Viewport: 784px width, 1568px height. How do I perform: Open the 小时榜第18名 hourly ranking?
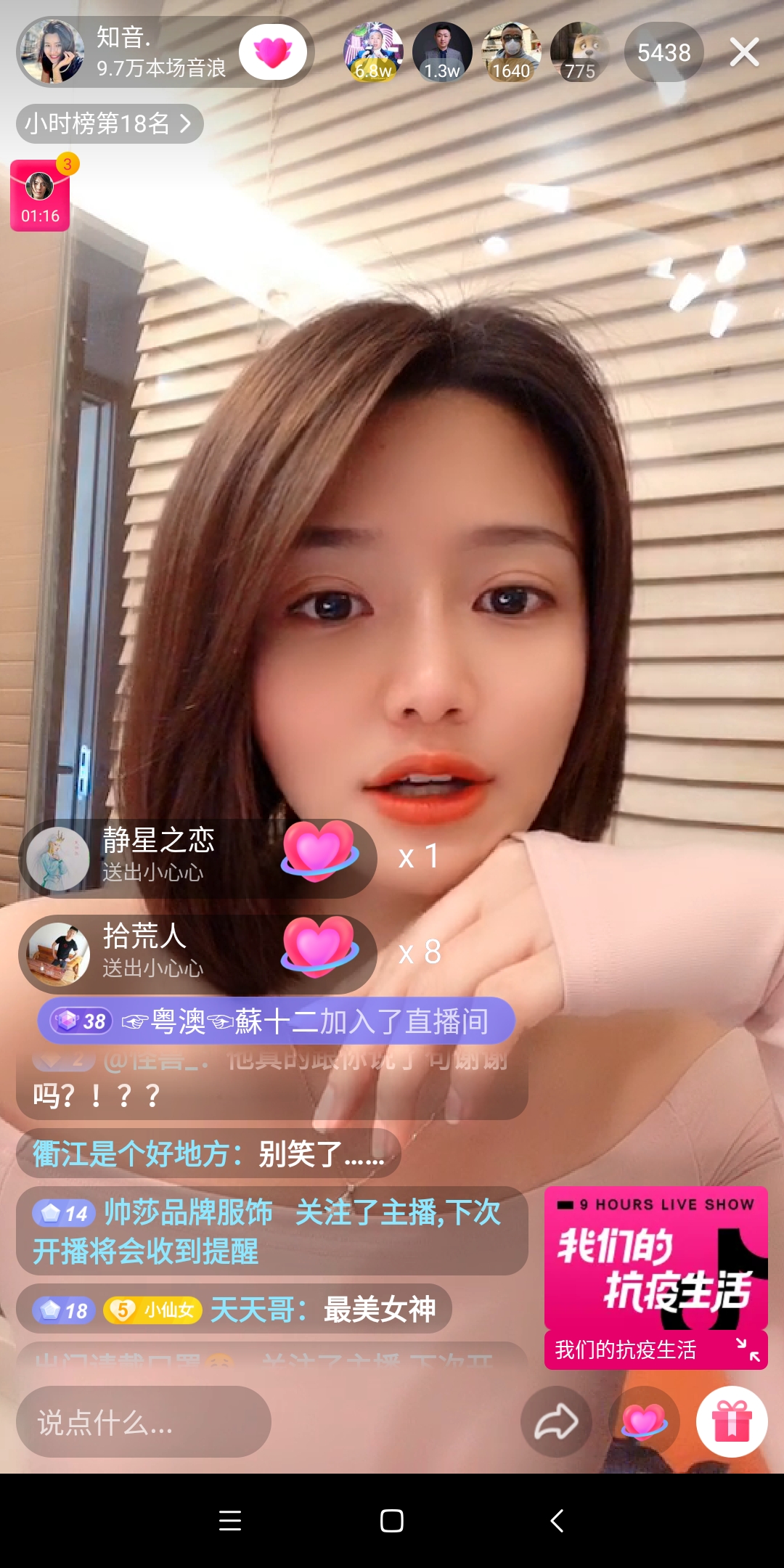tap(109, 123)
